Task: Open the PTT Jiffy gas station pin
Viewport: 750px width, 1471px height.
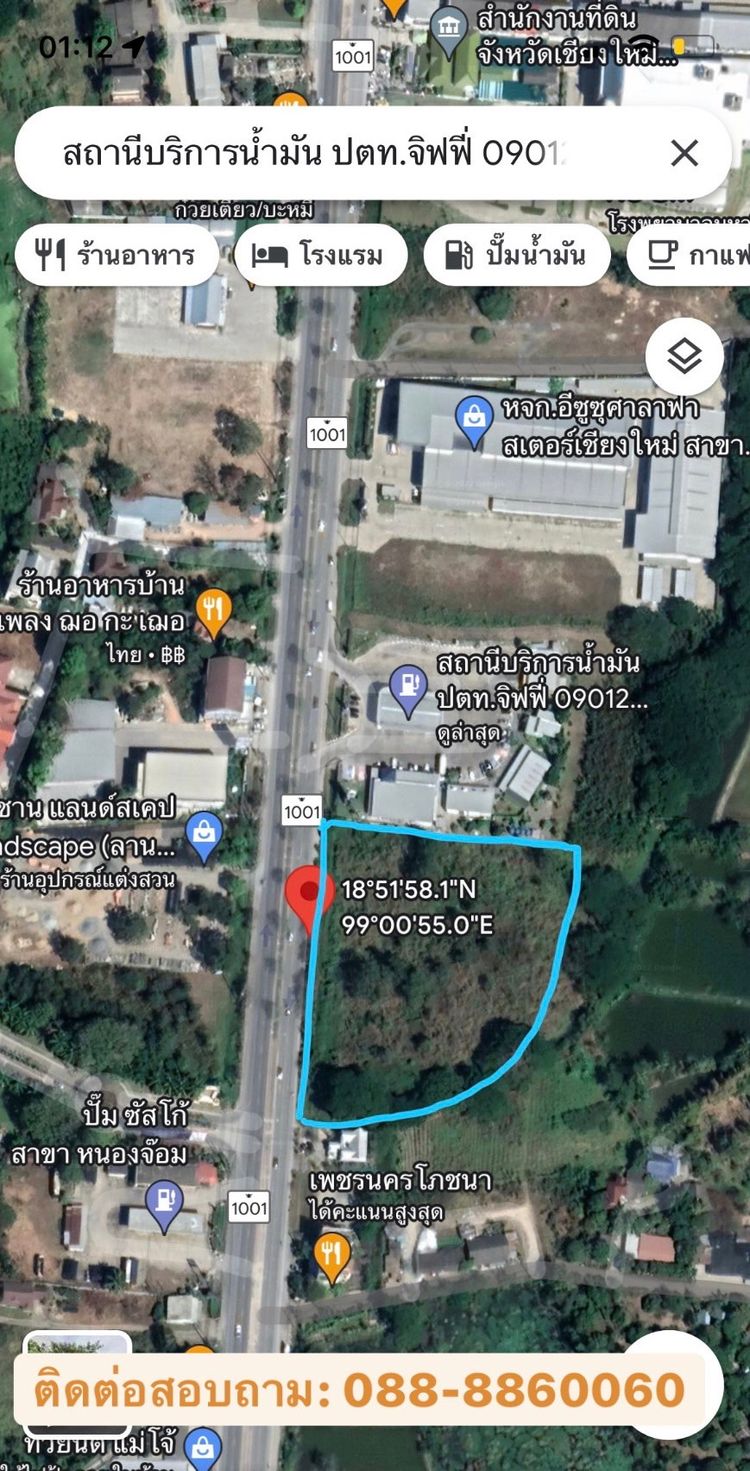Action: coord(407,687)
